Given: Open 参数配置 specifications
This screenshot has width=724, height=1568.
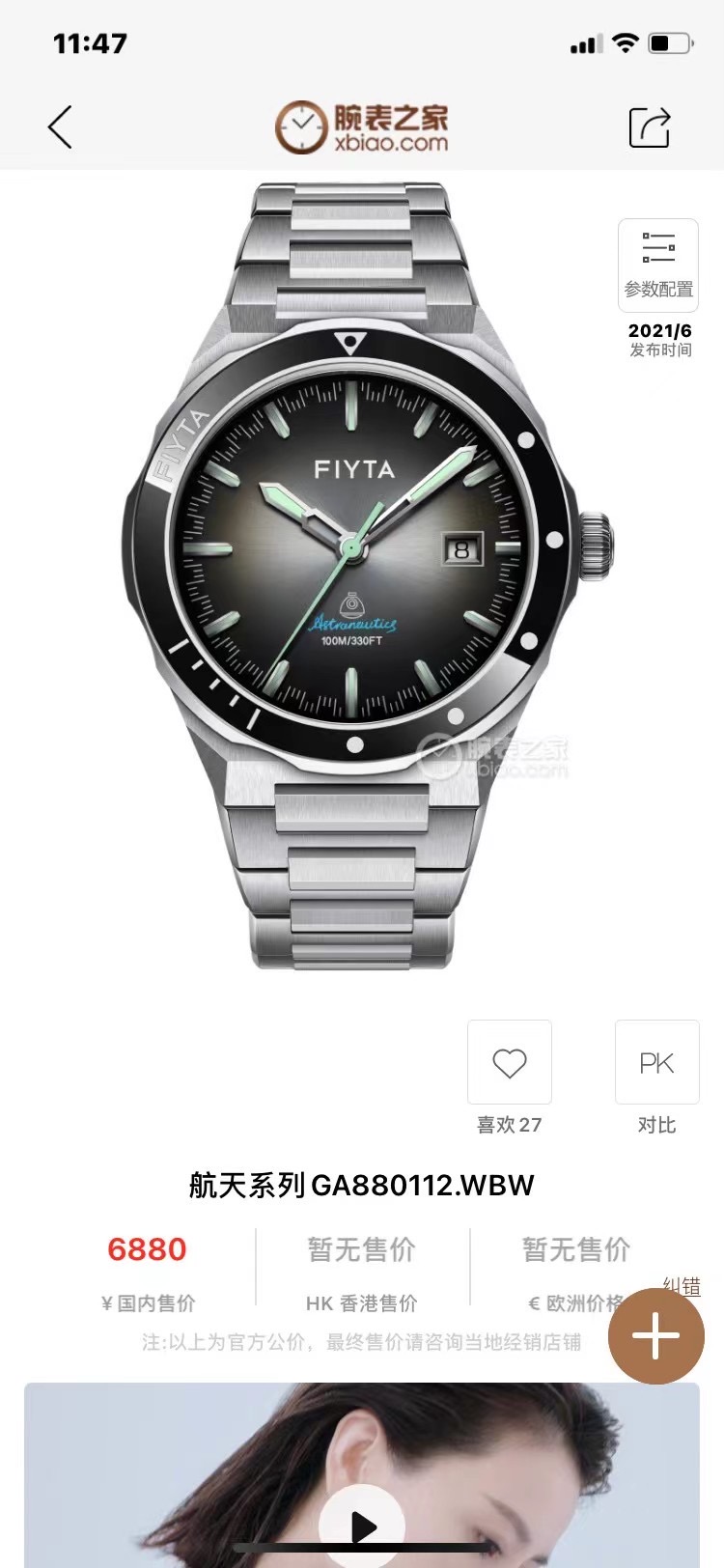Looking at the screenshot, I should 658,266.
